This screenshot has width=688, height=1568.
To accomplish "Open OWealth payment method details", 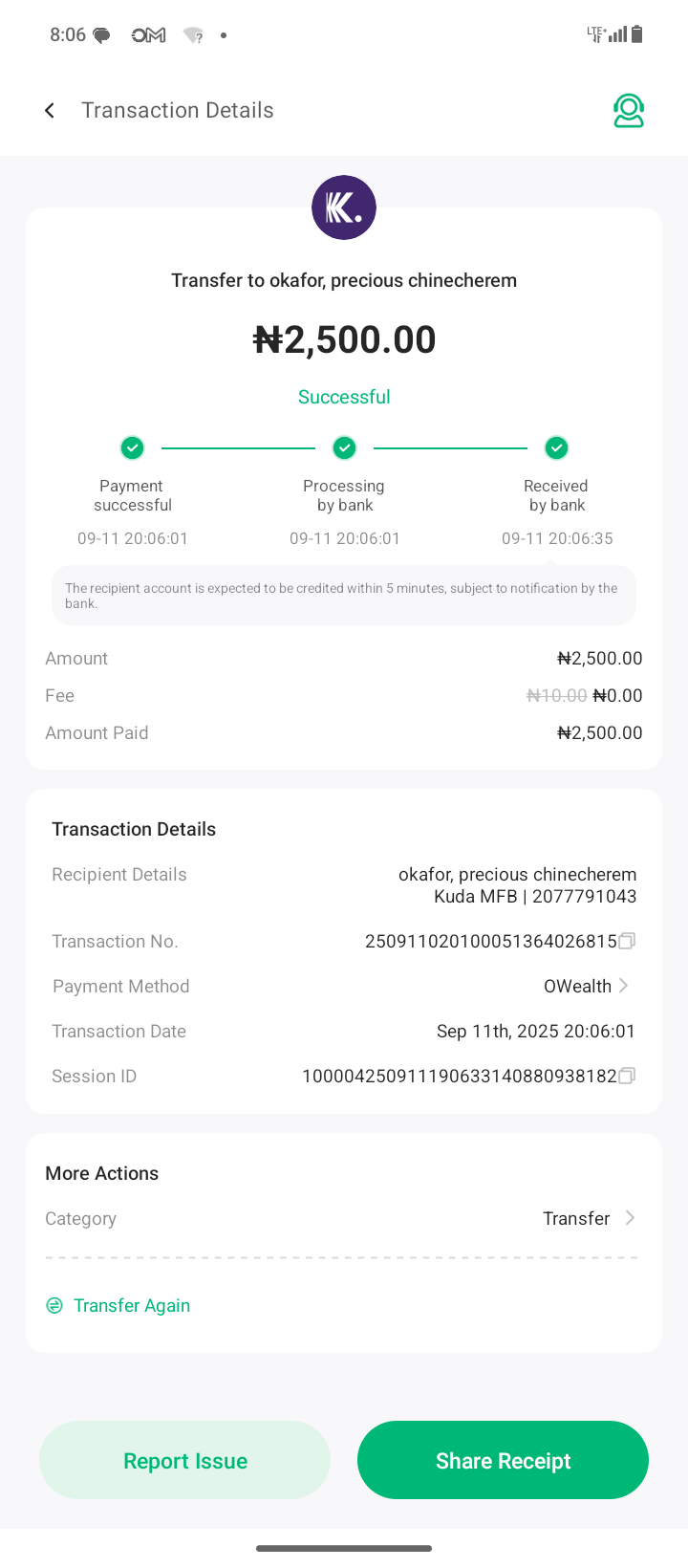I will (587, 986).
